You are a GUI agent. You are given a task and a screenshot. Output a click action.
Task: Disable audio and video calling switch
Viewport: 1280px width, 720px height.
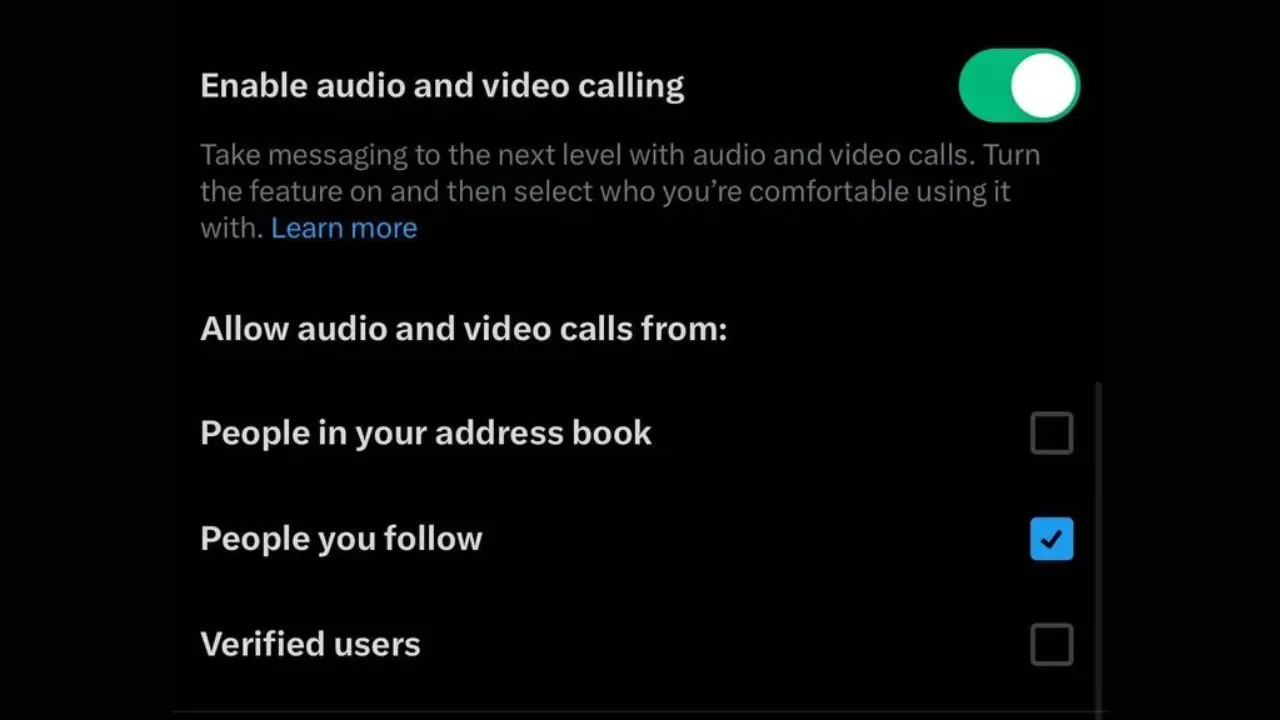tap(1019, 86)
